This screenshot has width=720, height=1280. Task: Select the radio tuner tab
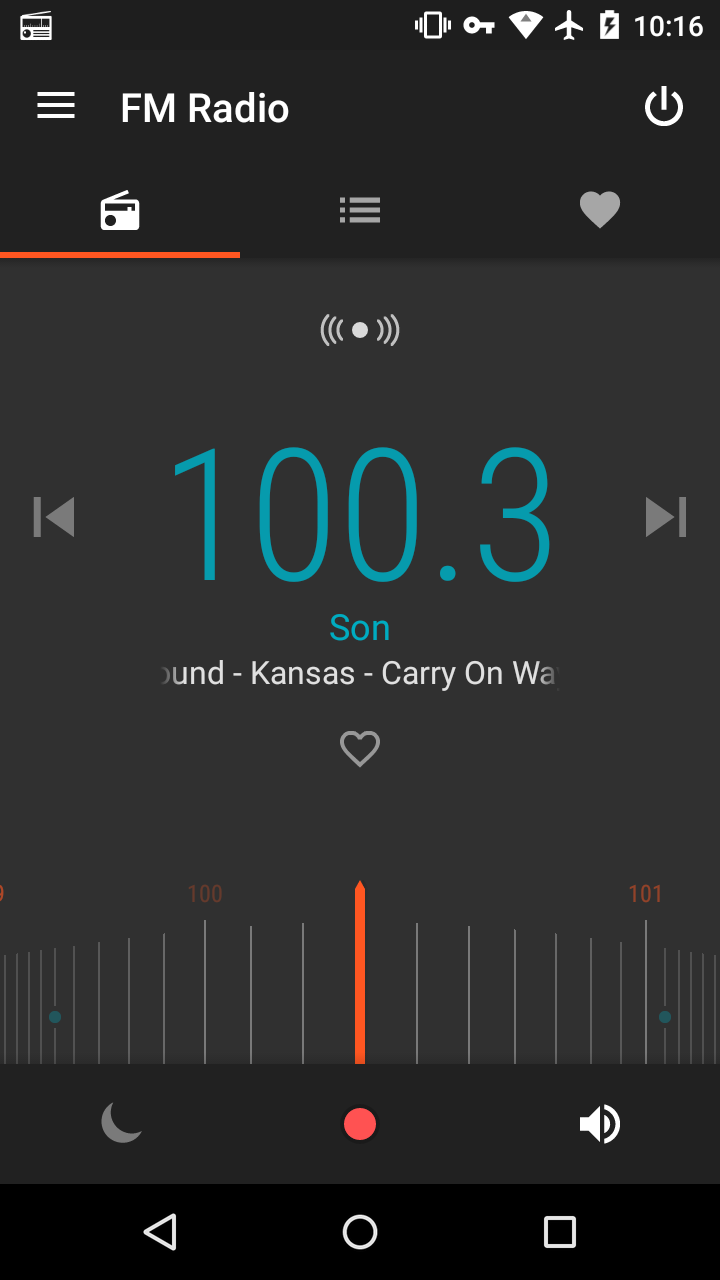click(120, 210)
